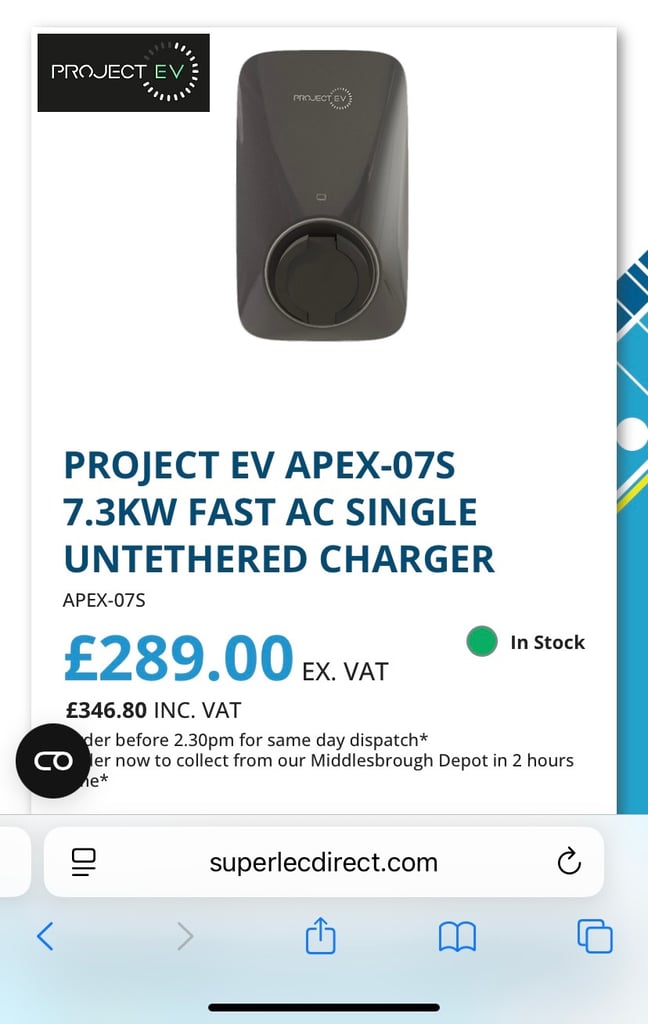Show all open tabs

pyautogui.click(x=594, y=937)
